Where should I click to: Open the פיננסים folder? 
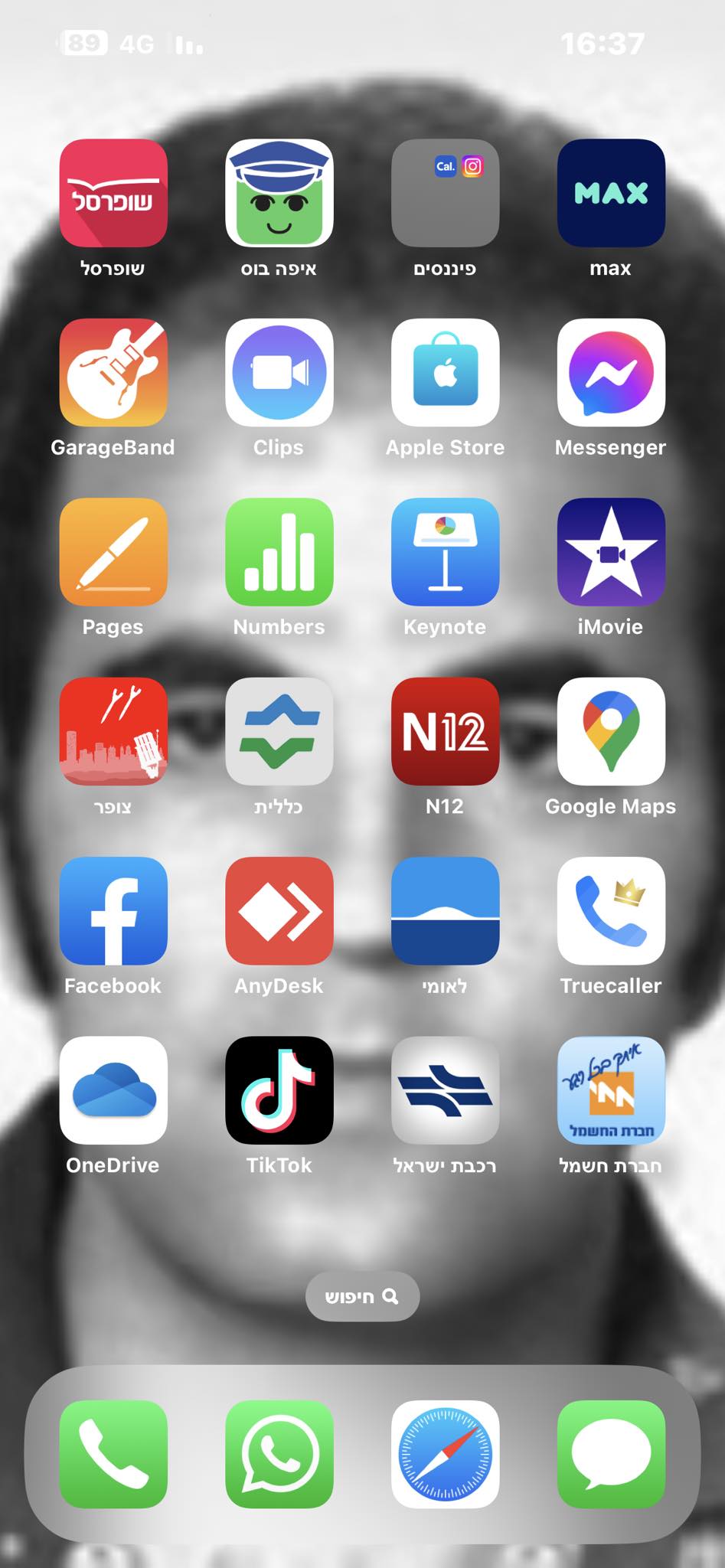[445, 193]
